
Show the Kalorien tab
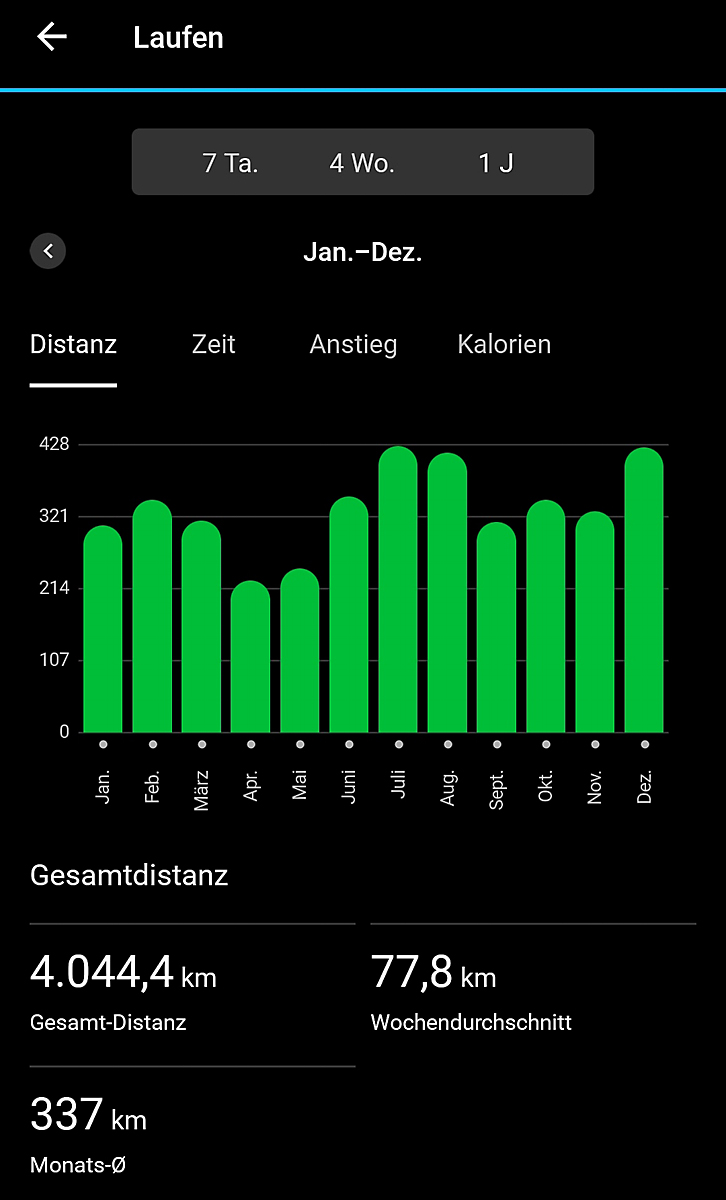tap(504, 345)
